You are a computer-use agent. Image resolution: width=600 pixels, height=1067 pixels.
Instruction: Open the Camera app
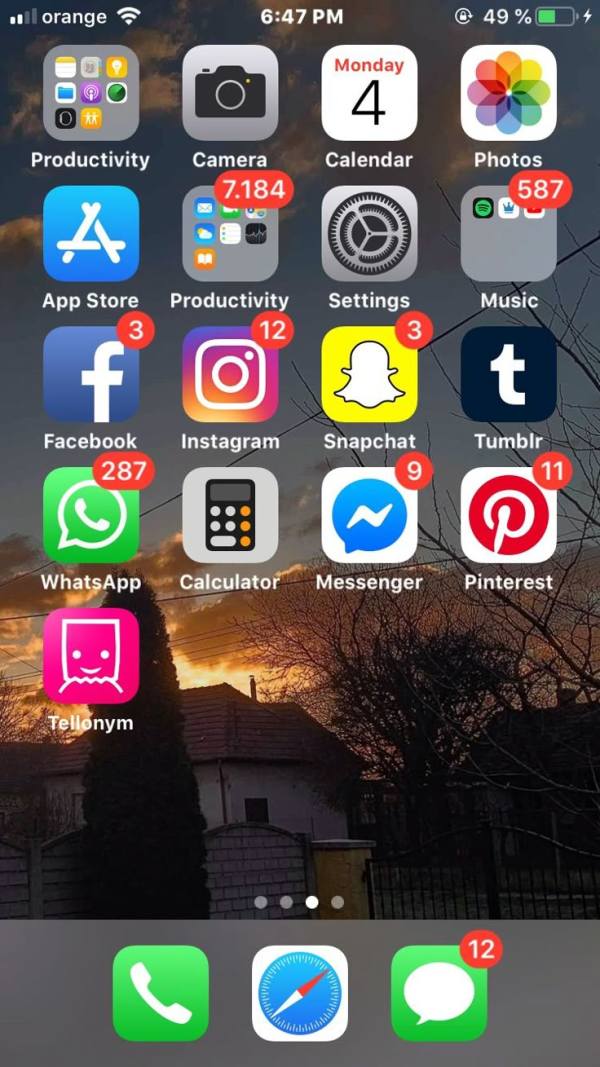pyautogui.click(x=230, y=93)
